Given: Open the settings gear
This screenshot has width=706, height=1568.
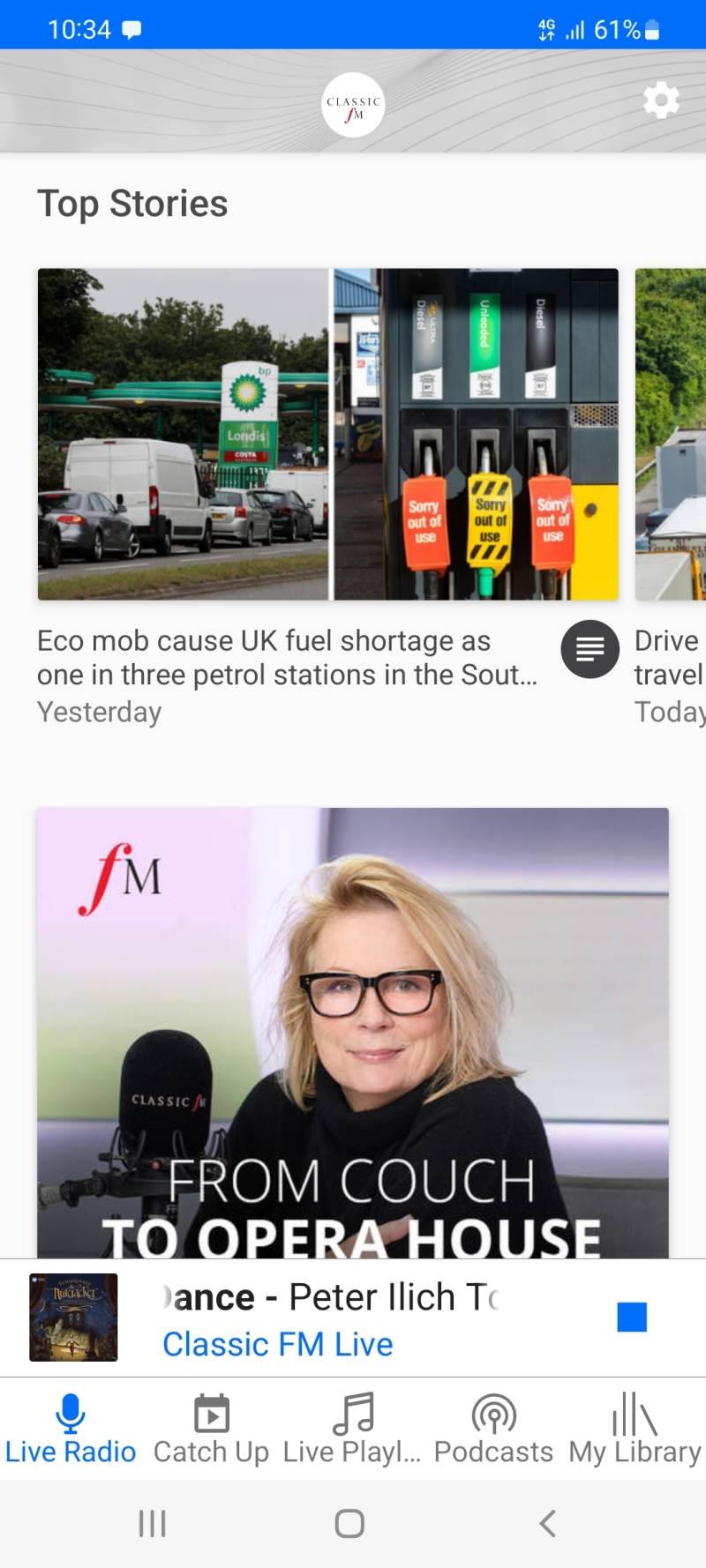Looking at the screenshot, I should click(661, 101).
